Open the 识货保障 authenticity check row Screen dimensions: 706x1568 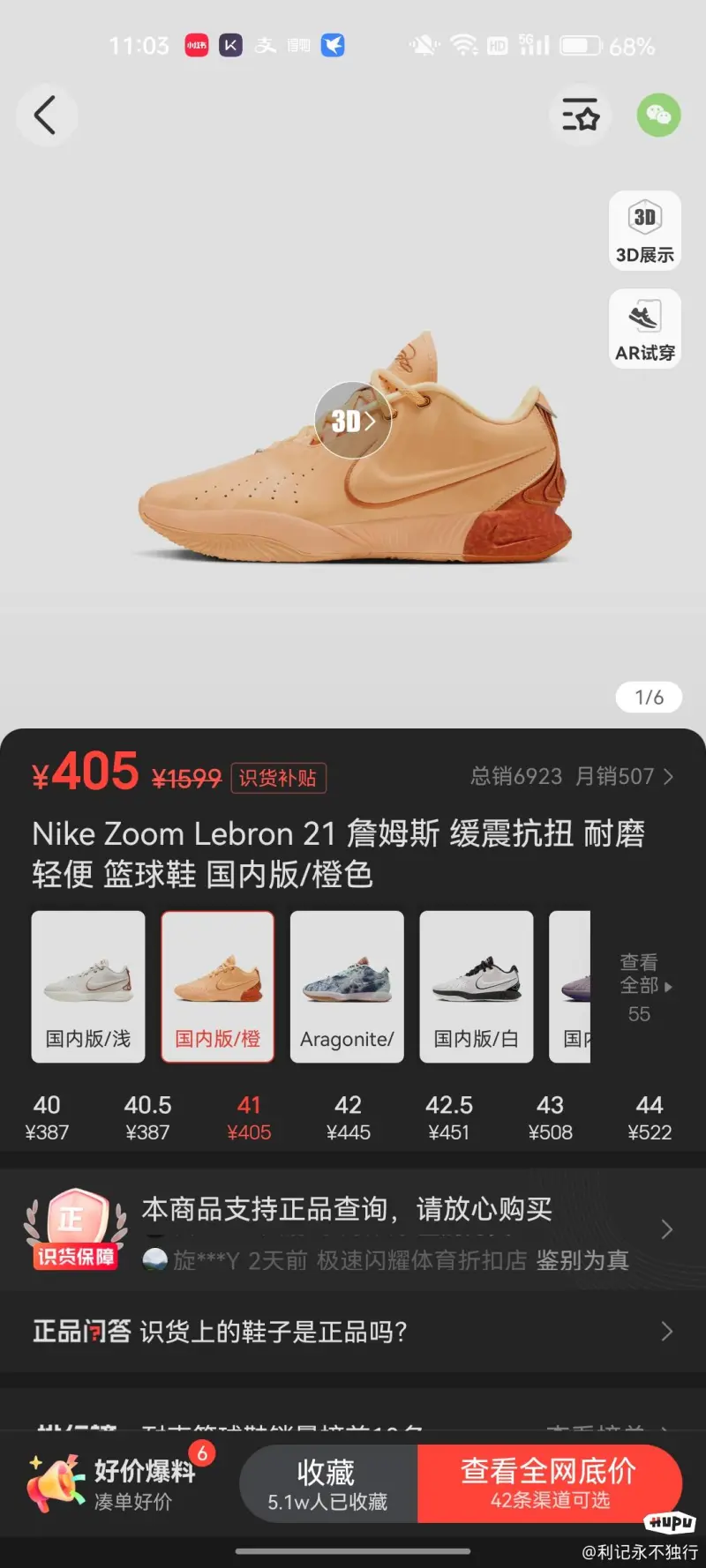(x=353, y=1230)
